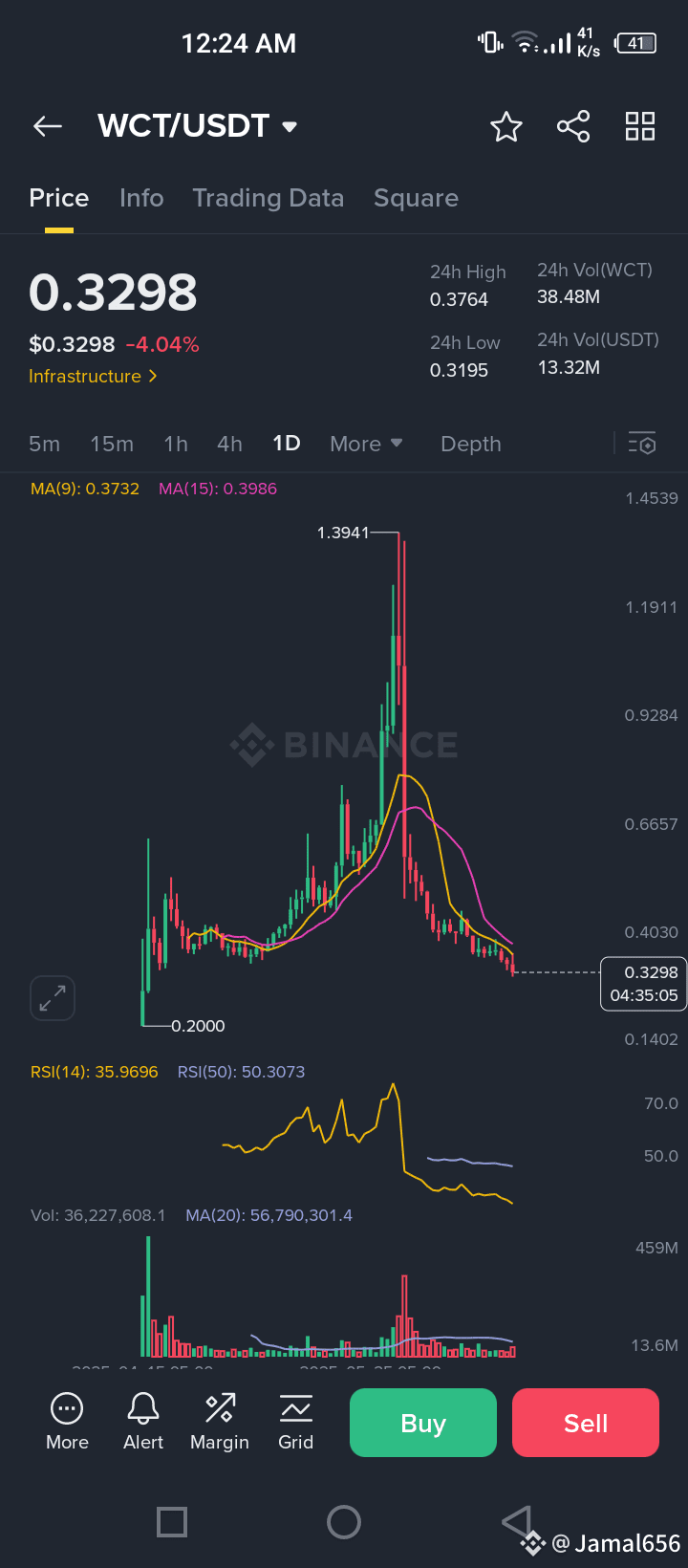Select the 5m chart interval
688x1568 pixels.
click(44, 444)
